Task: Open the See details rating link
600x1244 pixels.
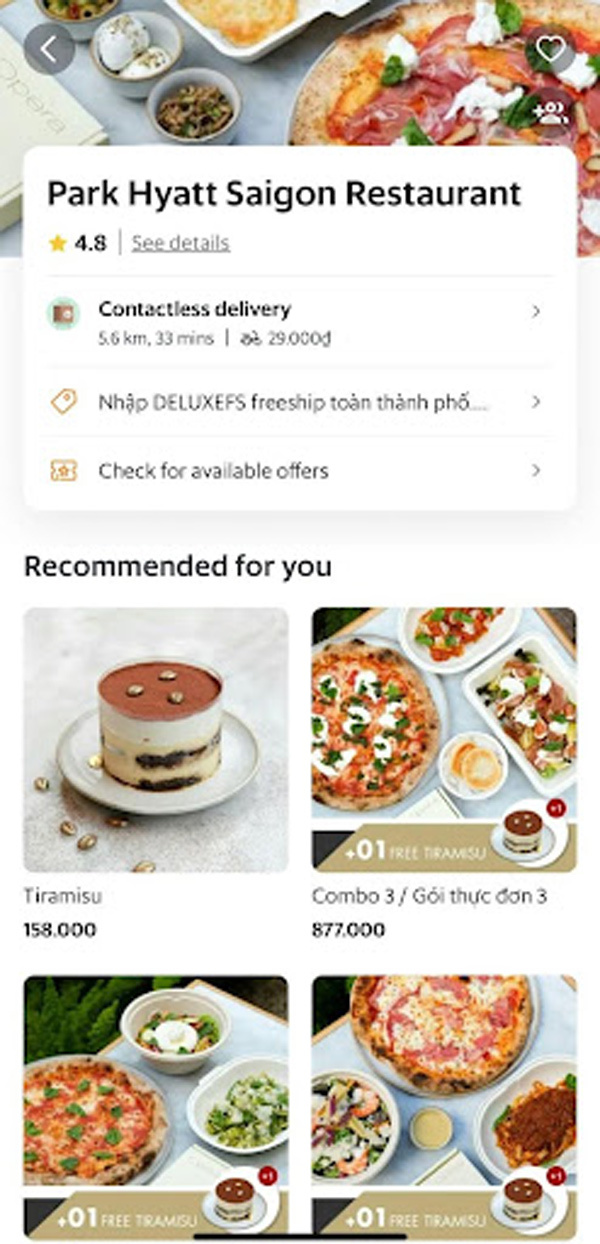Action: (180, 243)
